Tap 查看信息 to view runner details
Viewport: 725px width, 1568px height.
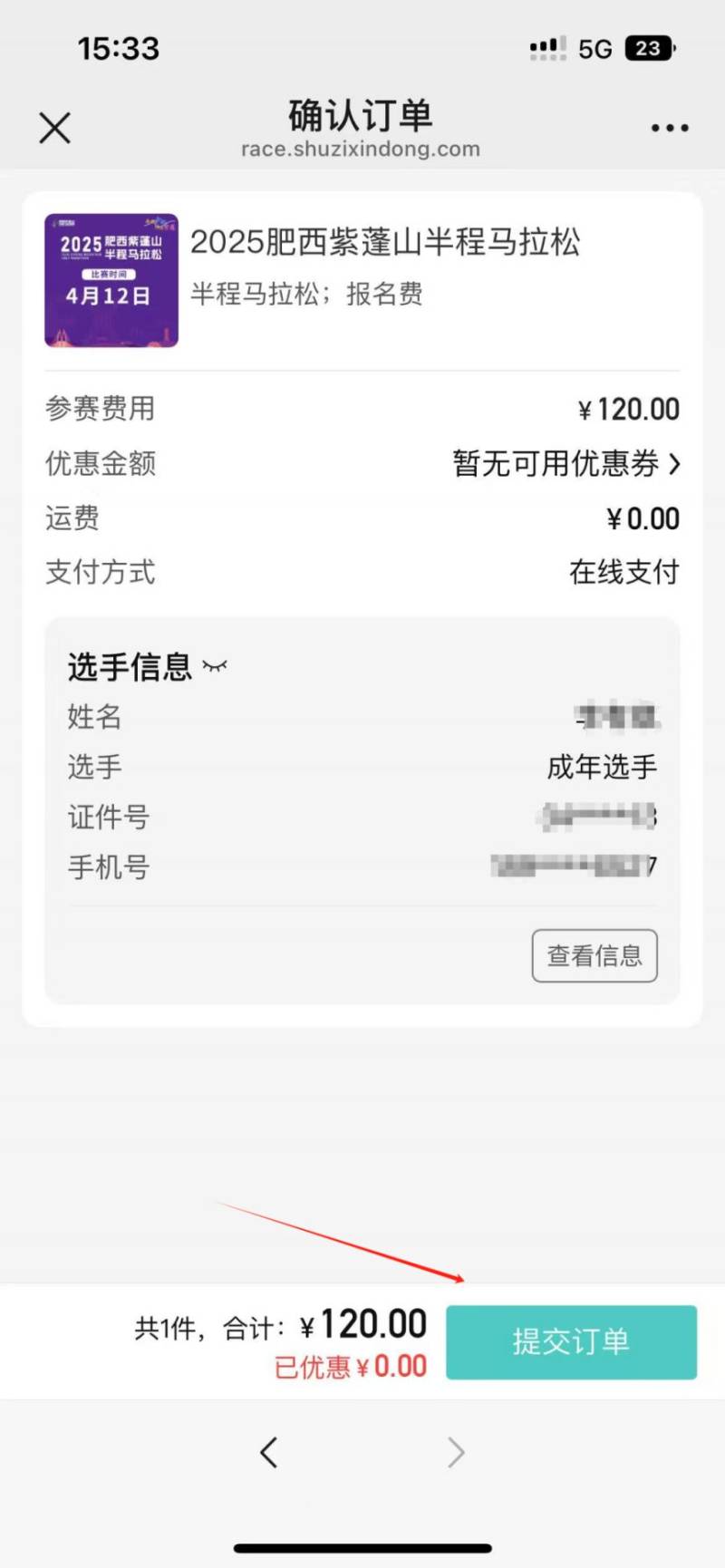(x=594, y=955)
